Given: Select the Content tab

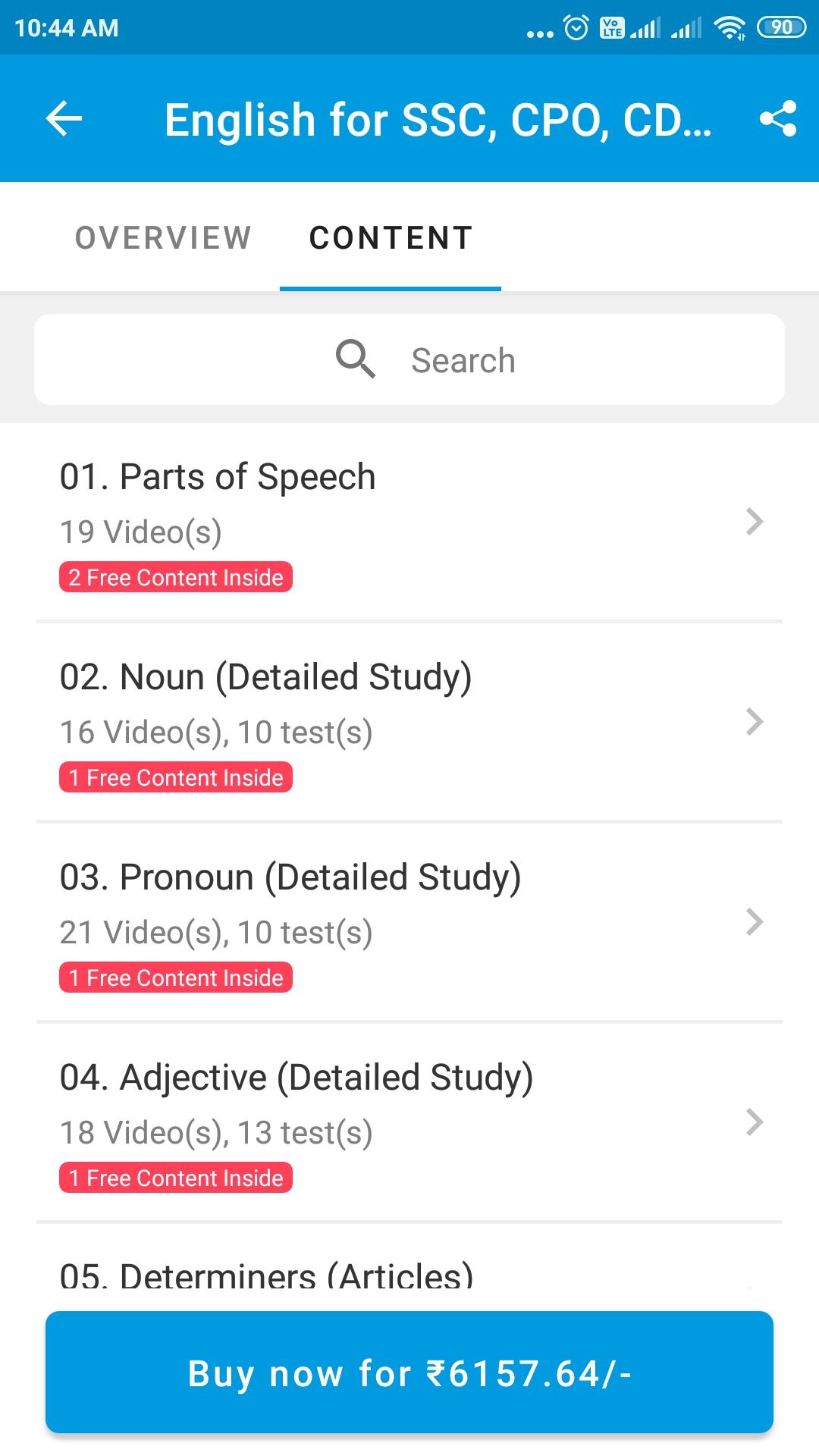Looking at the screenshot, I should (391, 238).
